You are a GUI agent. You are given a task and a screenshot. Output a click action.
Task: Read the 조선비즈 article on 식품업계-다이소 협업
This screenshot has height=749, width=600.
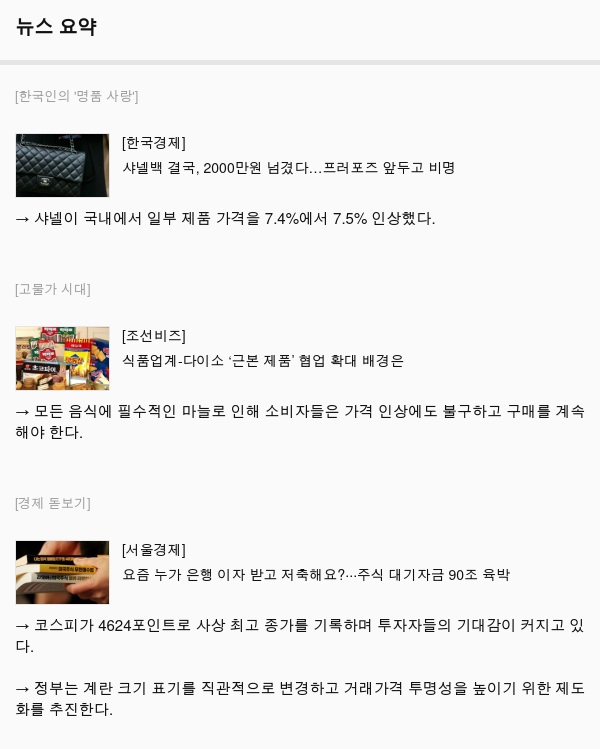point(262,361)
